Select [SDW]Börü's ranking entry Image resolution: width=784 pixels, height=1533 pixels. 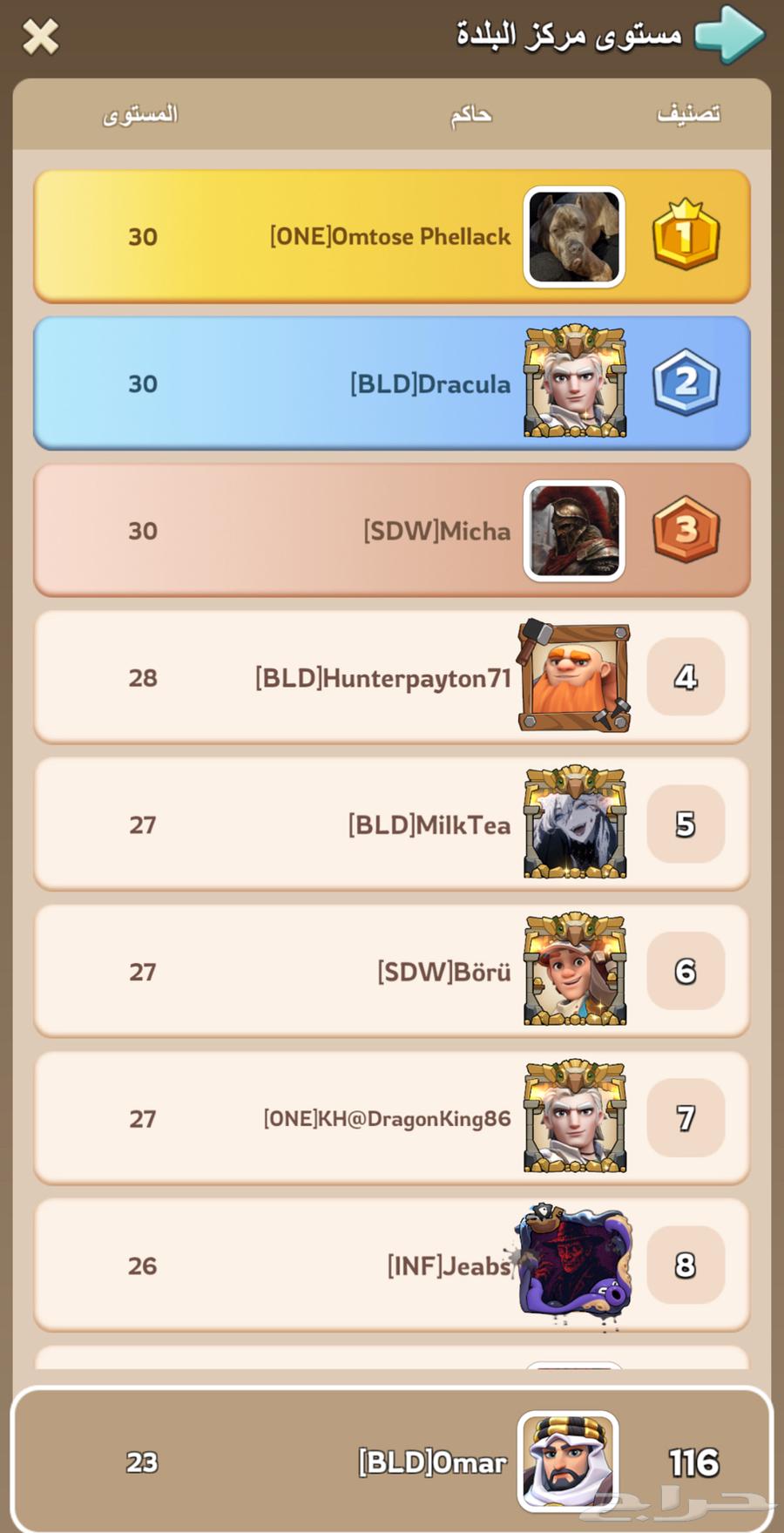coord(391,971)
